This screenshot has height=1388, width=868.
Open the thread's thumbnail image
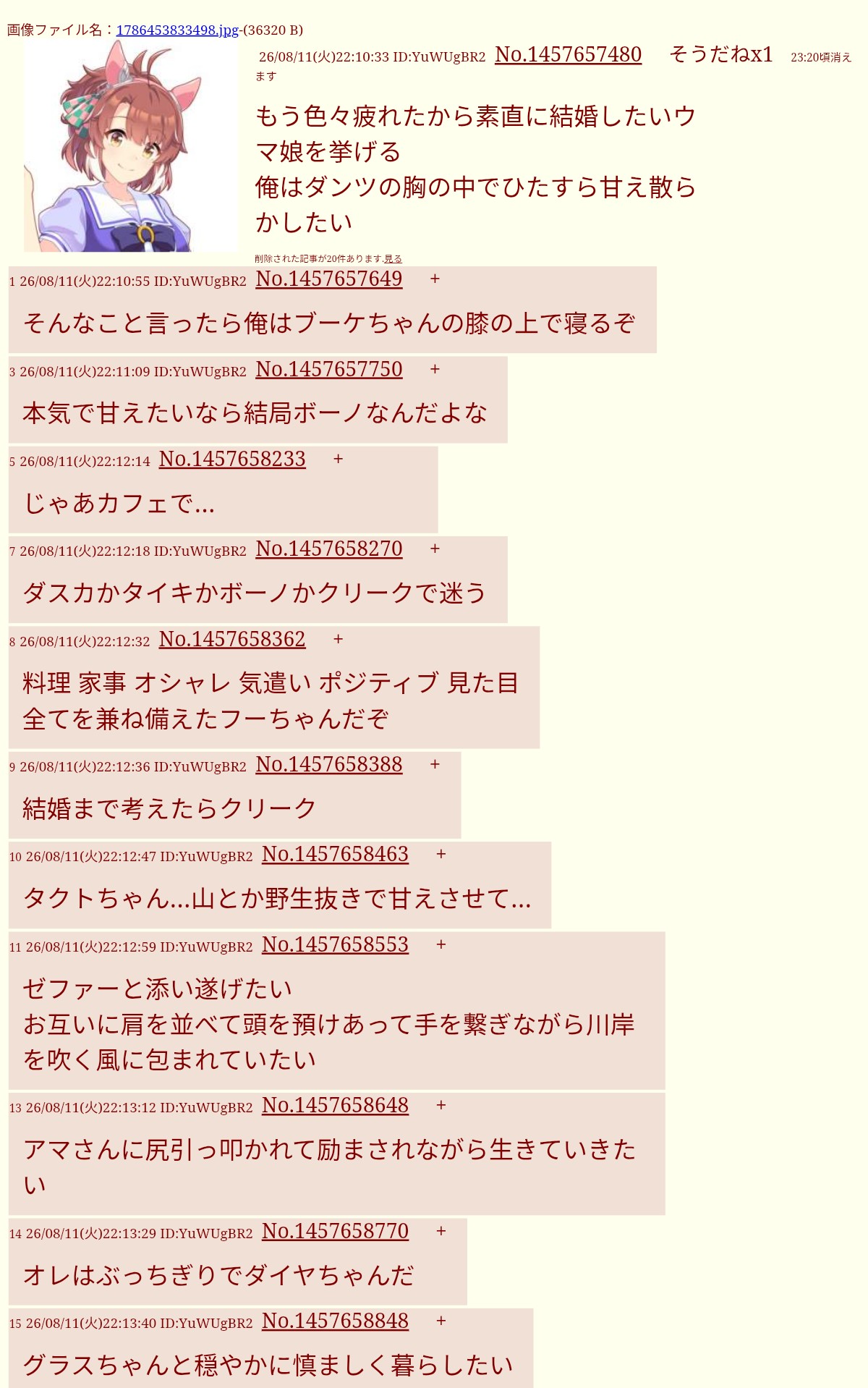tap(131, 145)
